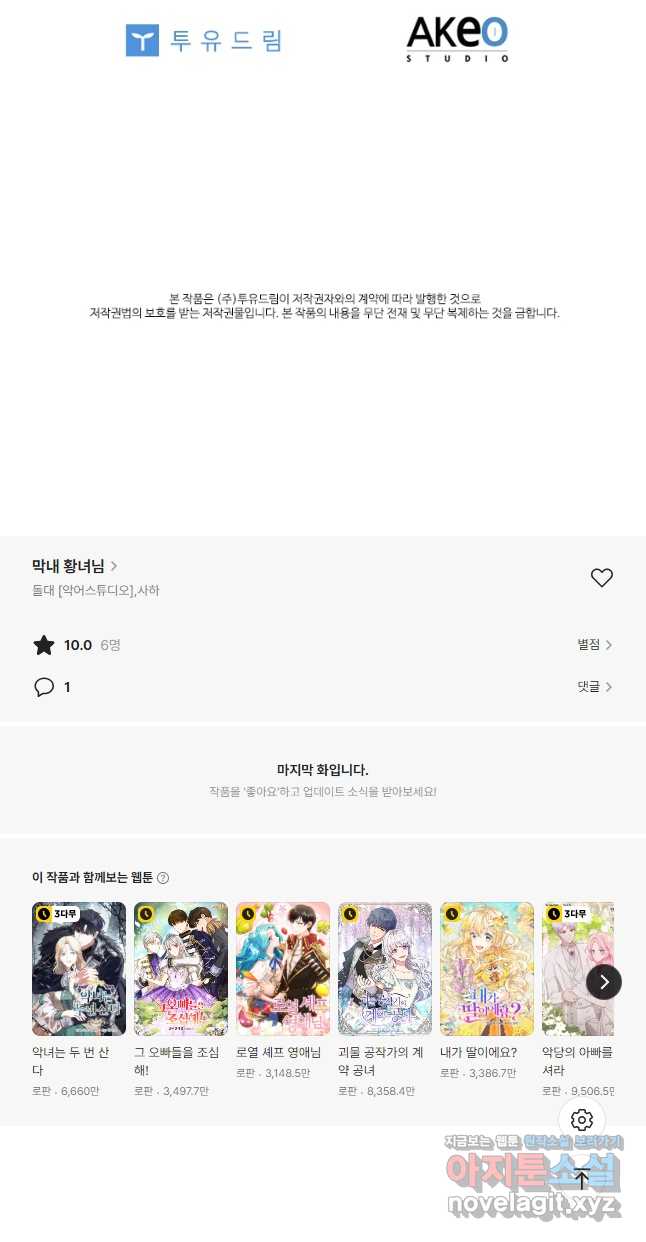The width and height of the screenshot is (646, 1242).
Task: Jump back to the top of the page
Action: (582, 1180)
